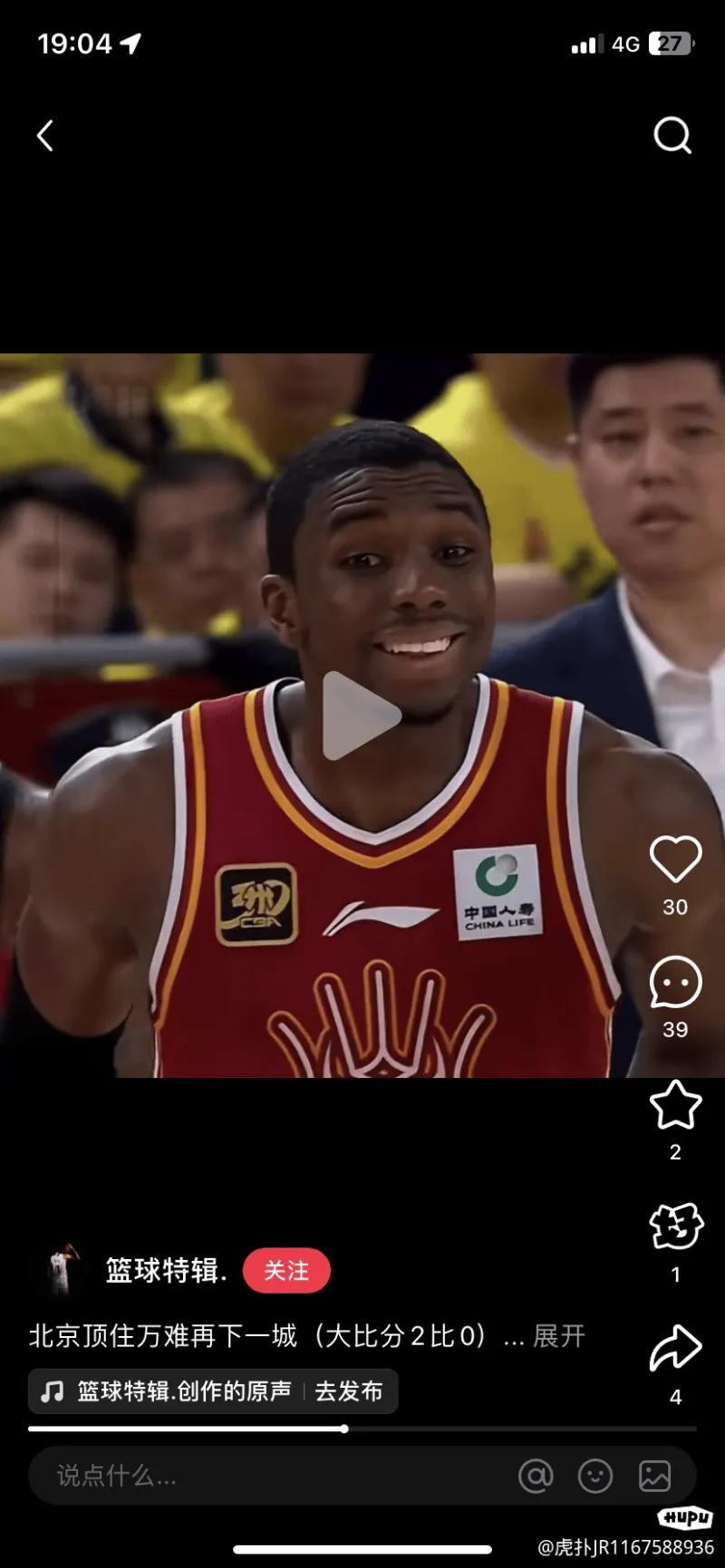Image resolution: width=725 pixels, height=1568 pixels.
Task: Attach an image to the comment
Action: click(x=654, y=1476)
